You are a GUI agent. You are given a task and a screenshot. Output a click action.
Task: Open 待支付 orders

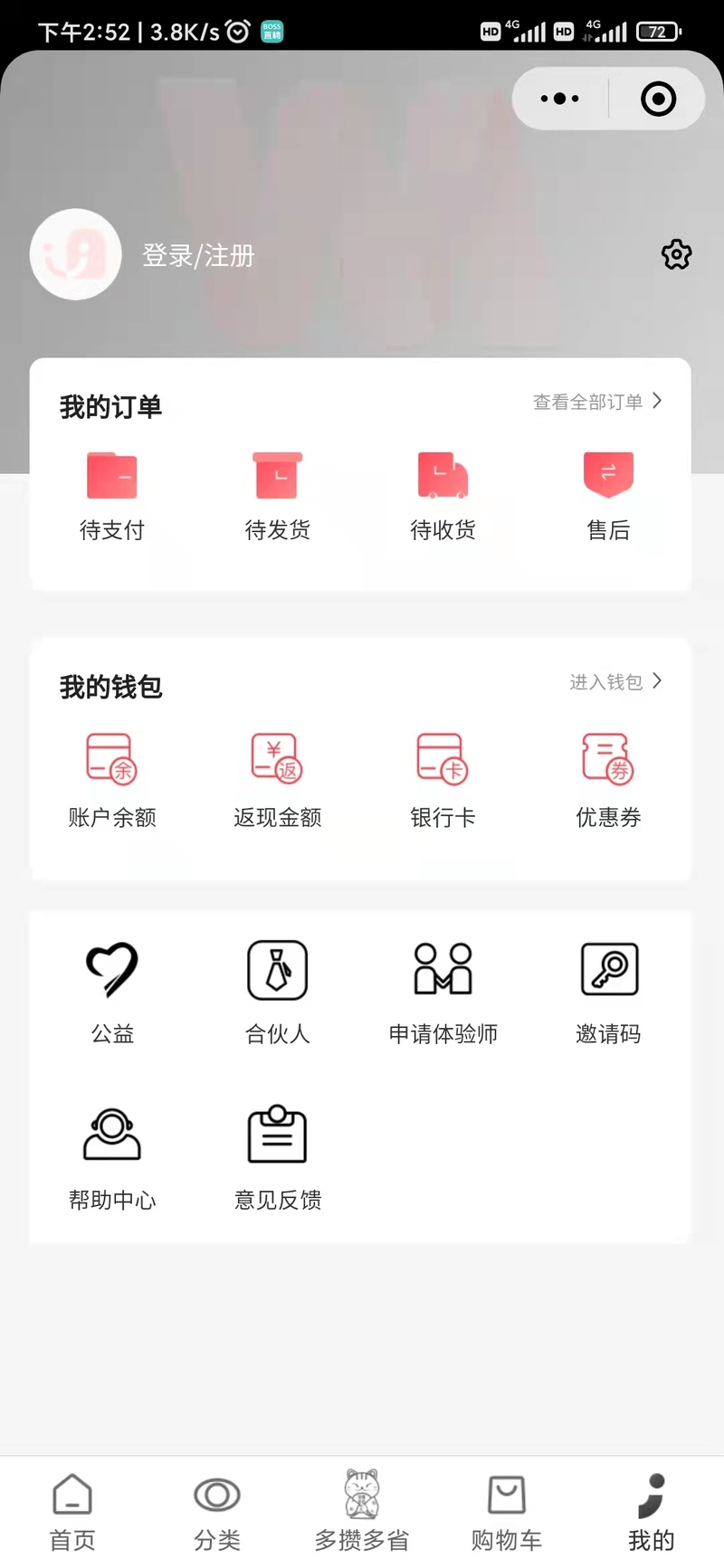(x=112, y=497)
